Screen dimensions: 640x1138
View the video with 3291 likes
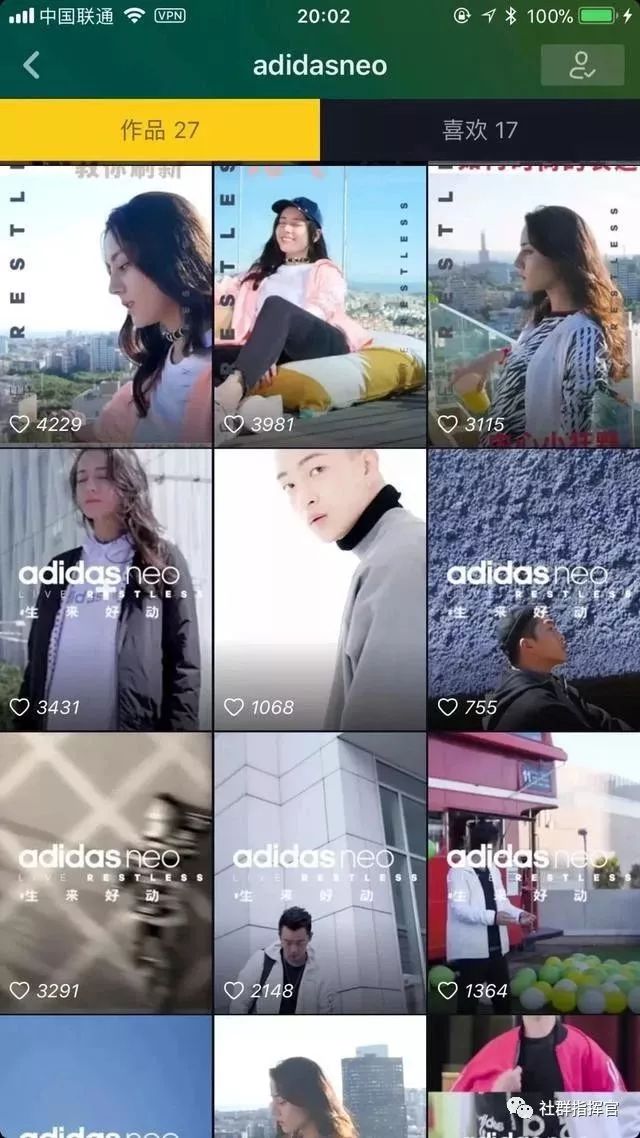coord(106,873)
